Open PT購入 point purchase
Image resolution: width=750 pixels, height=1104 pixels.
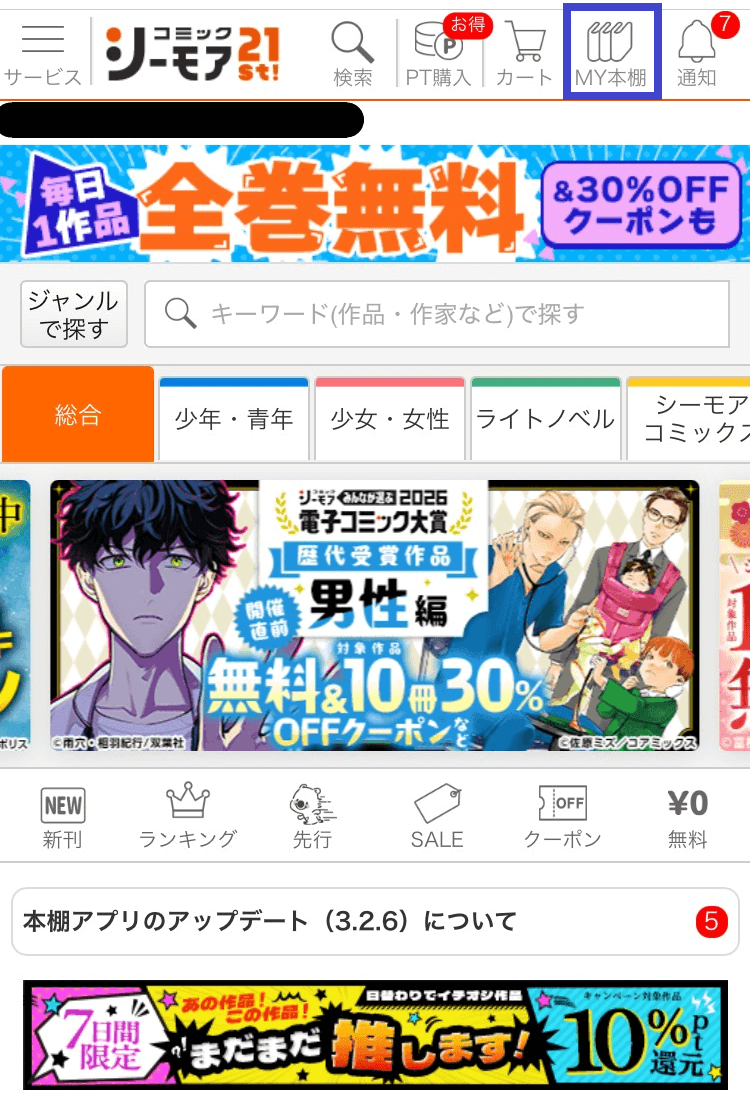[x=438, y=51]
